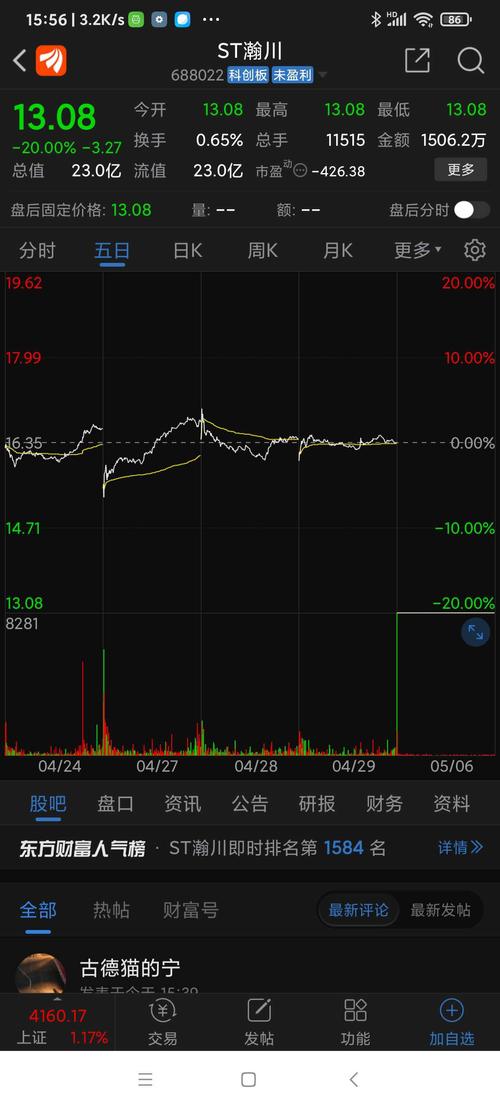
Task: Open the 财务 tab
Action: pyautogui.click(x=385, y=803)
